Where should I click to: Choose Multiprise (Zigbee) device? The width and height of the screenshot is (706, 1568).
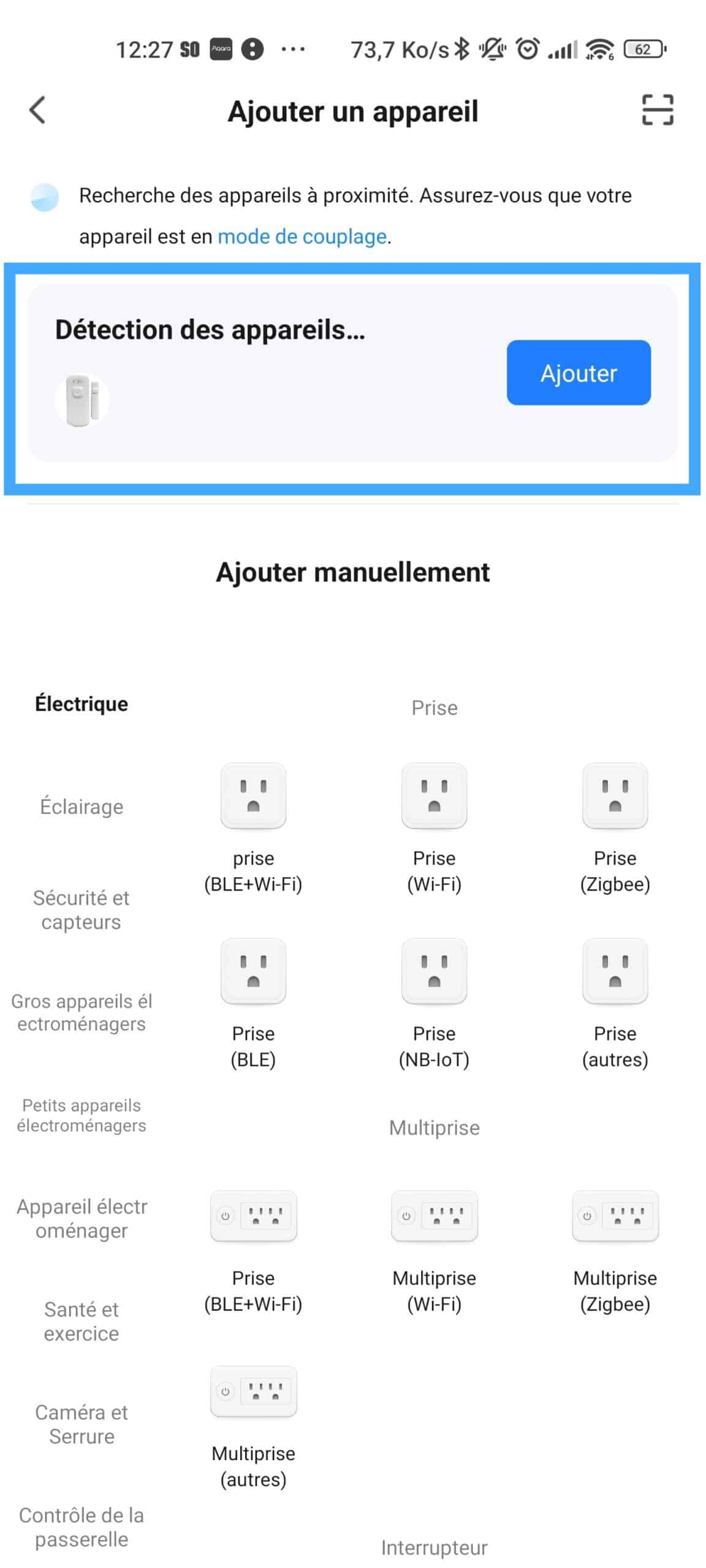coord(615,1252)
